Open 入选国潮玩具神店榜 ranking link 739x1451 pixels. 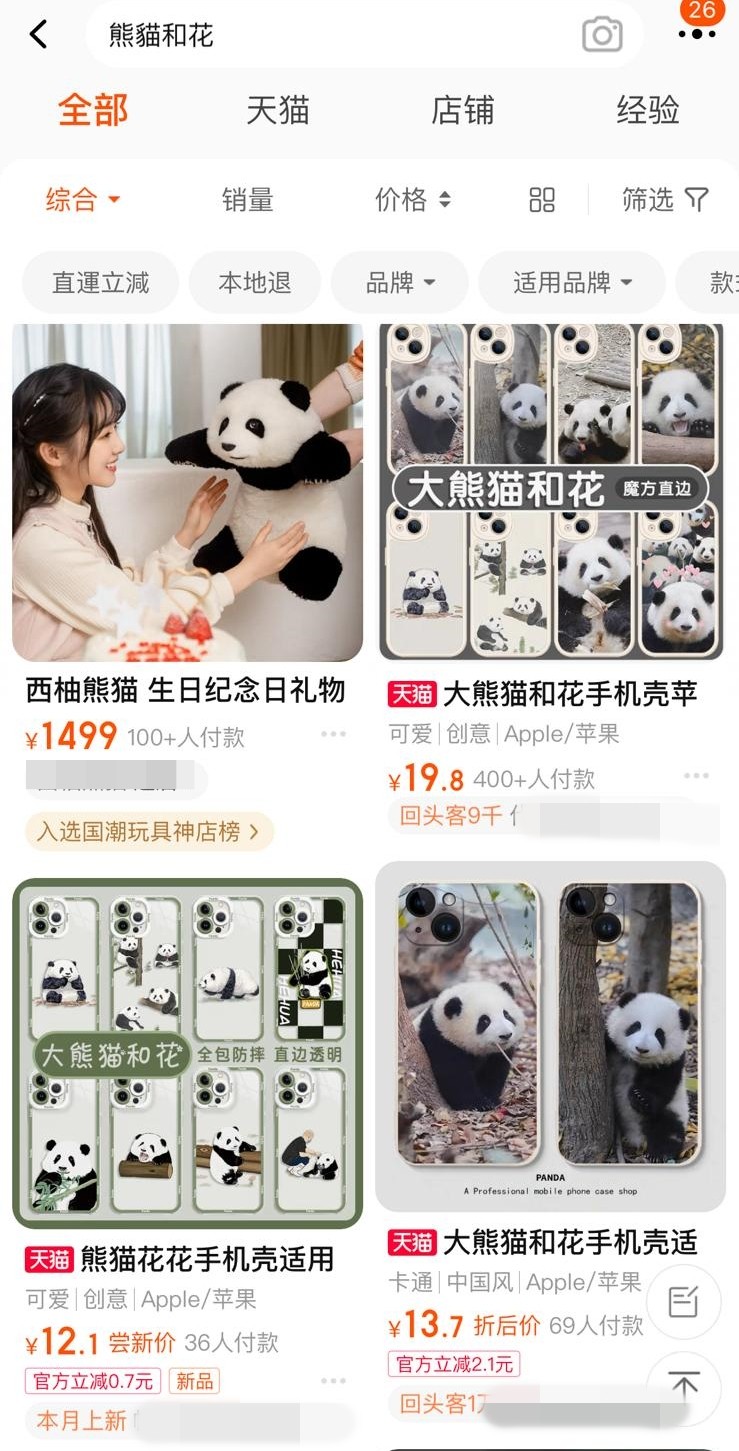[x=149, y=831]
